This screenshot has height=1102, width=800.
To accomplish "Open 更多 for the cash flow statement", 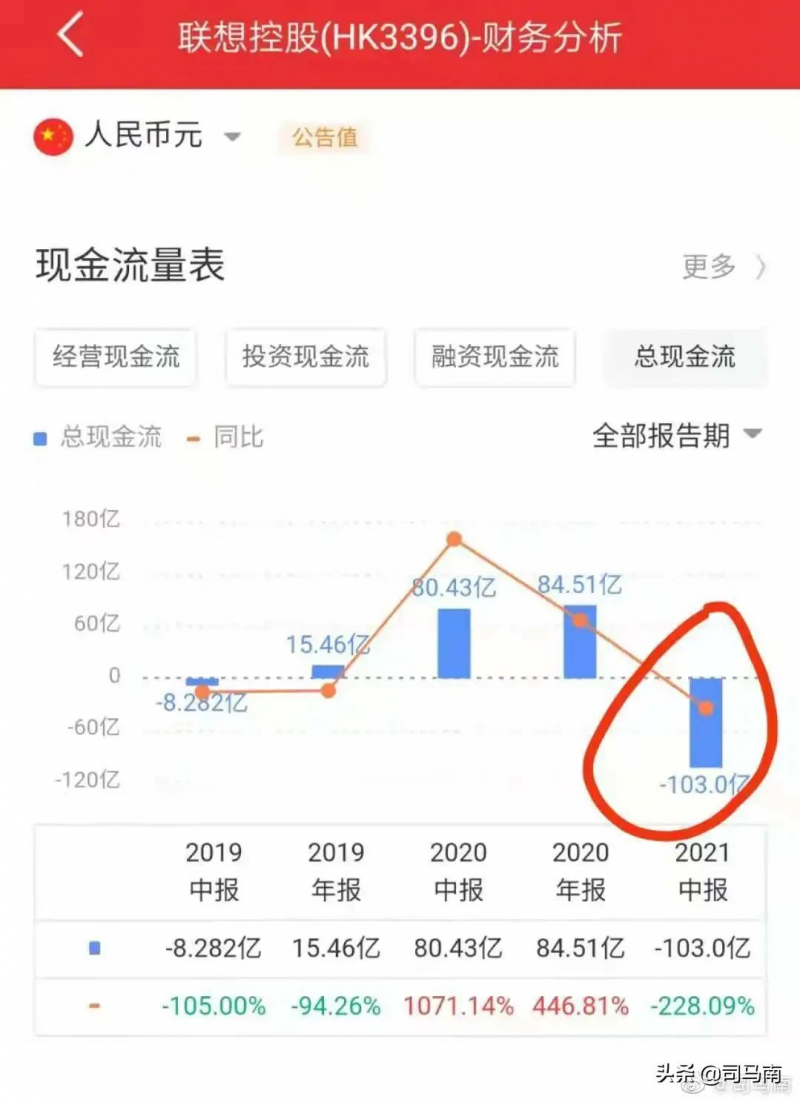I will [724, 266].
